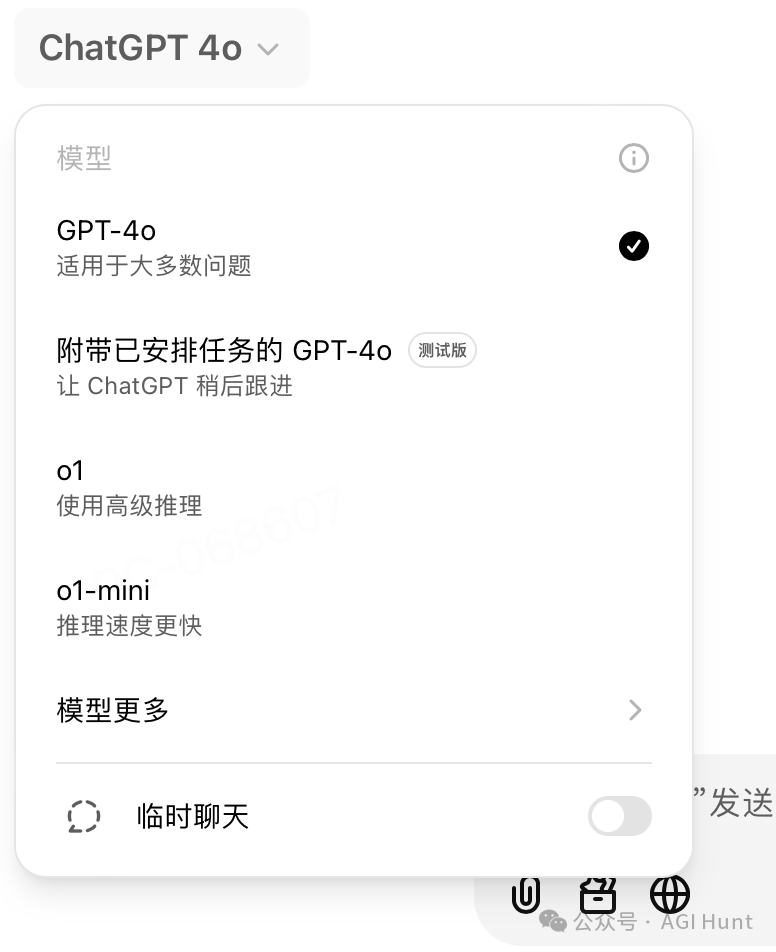Tap the paperclip attach icon
The height and width of the screenshot is (952, 776).
(526, 893)
